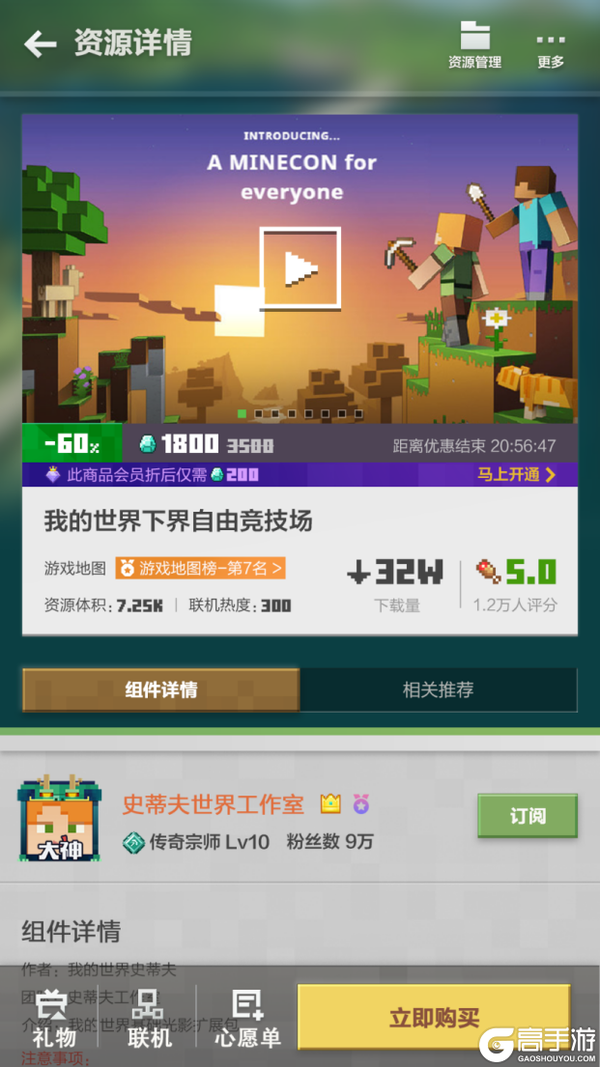Add to 心愿单 wishlist

pyautogui.click(x=247, y=1019)
